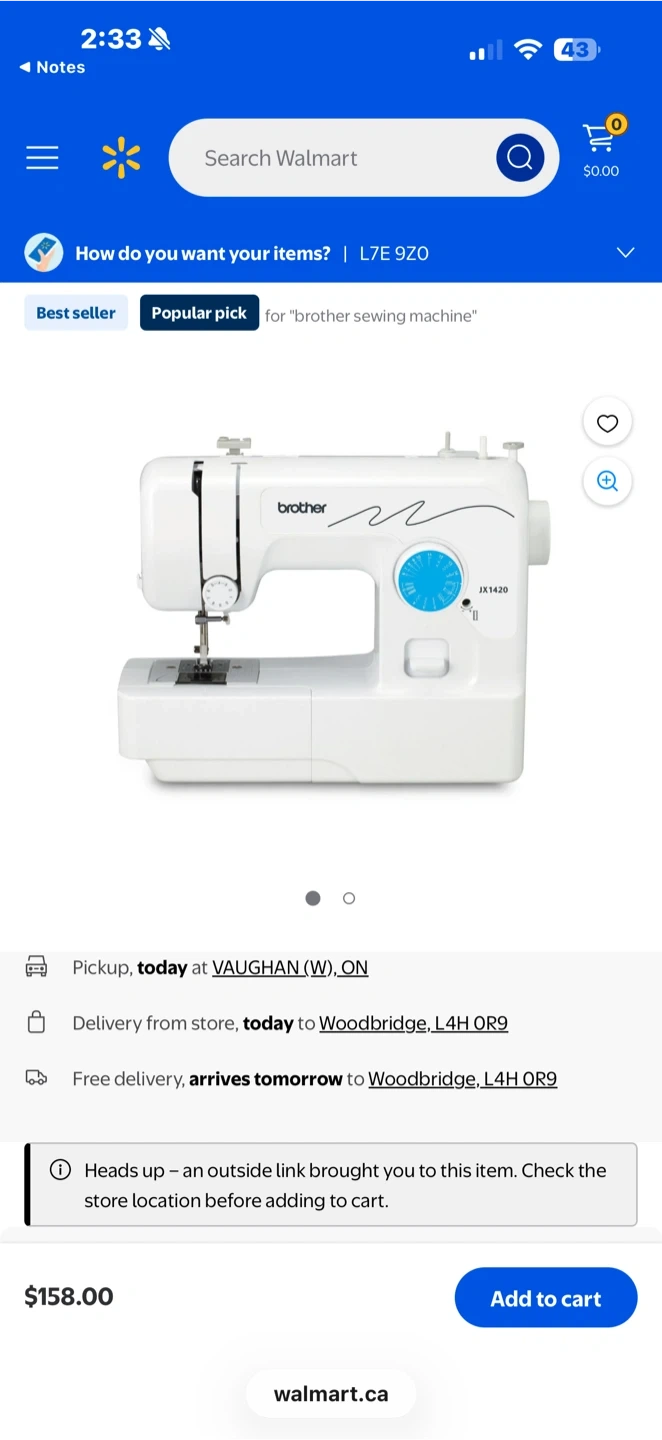Image resolution: width=662 pixels, height=1440 pixels.
Task: Edit store delivery address Woodbridge, L4H 0R9
Action: point(413,1024)
